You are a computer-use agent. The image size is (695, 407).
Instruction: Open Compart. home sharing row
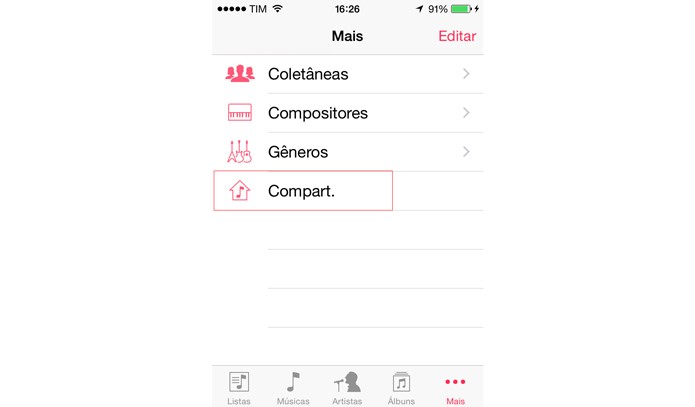[x=303, y=191]
